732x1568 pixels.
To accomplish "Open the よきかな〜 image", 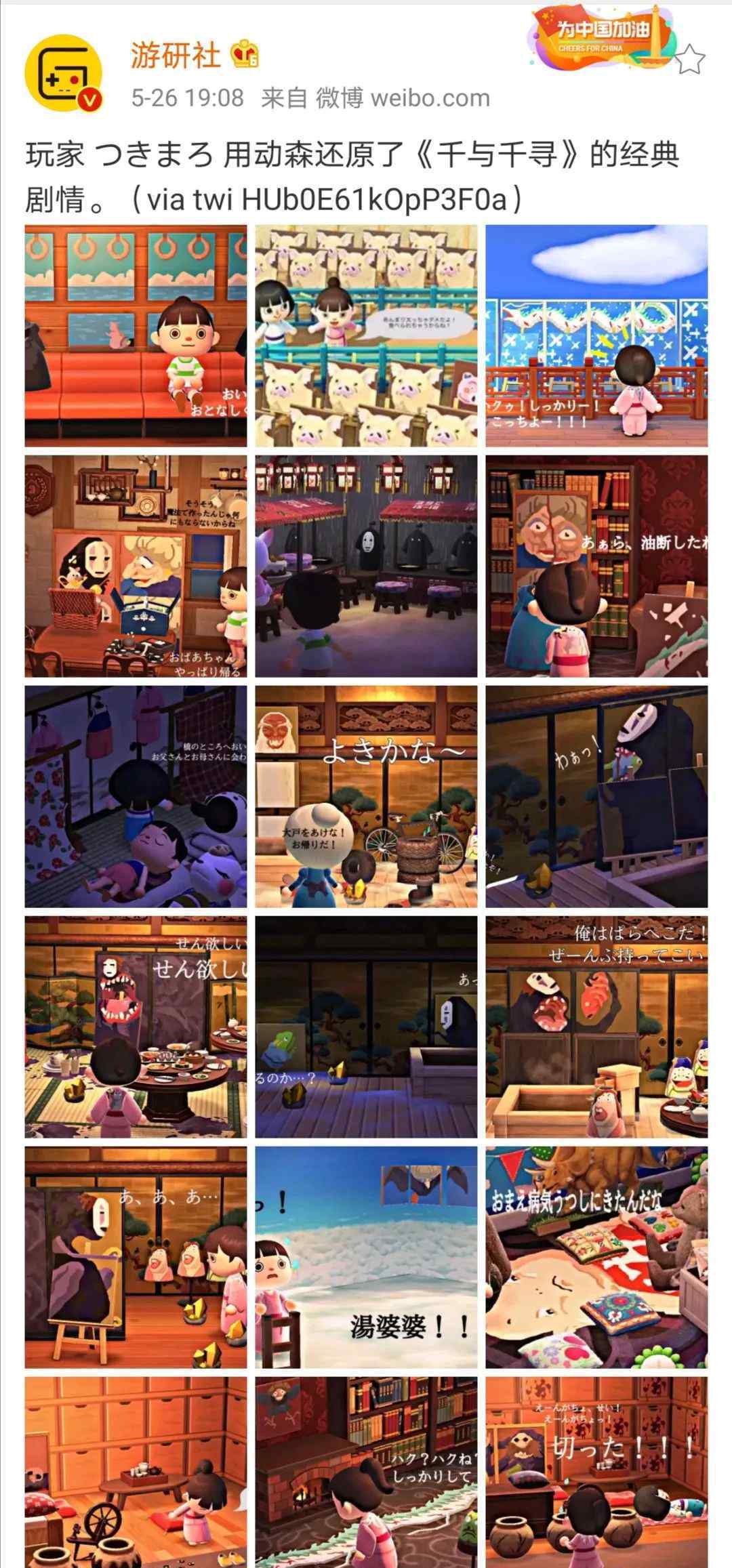I will 366,797.
